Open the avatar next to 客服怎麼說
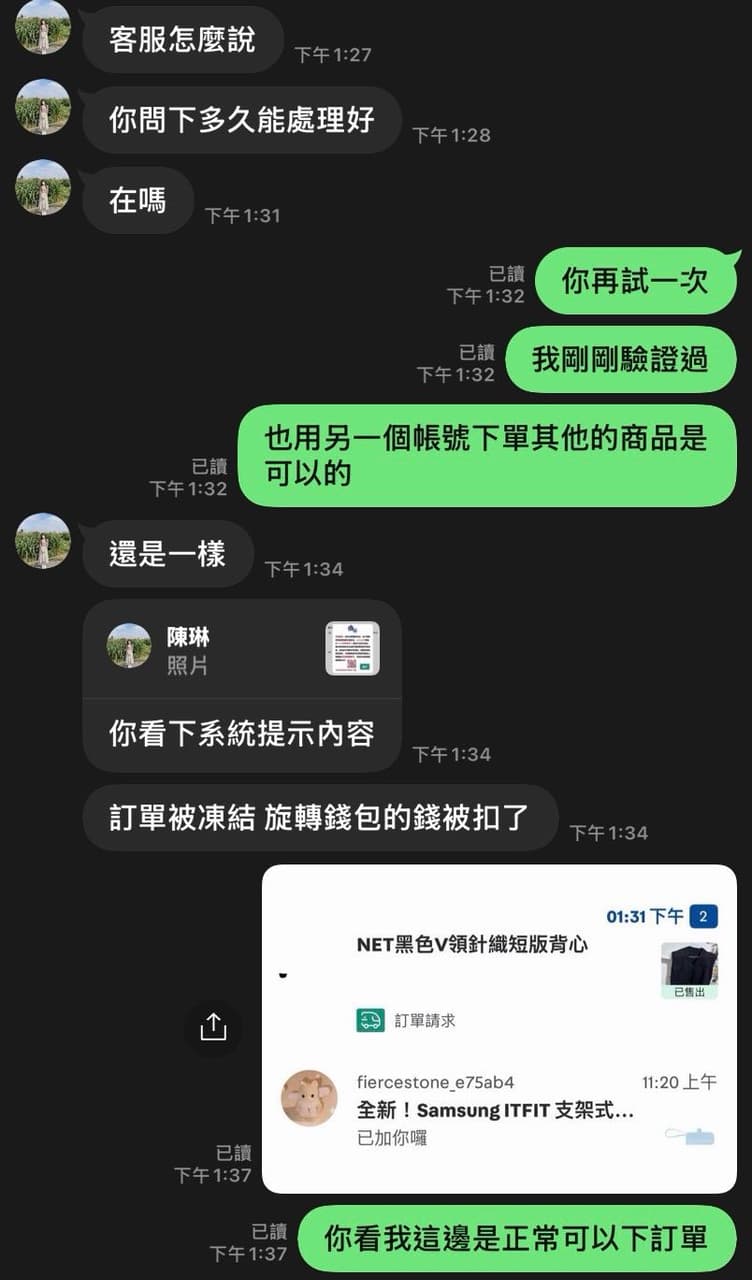This screenshot has width=752, height=1280. (43, 27)
